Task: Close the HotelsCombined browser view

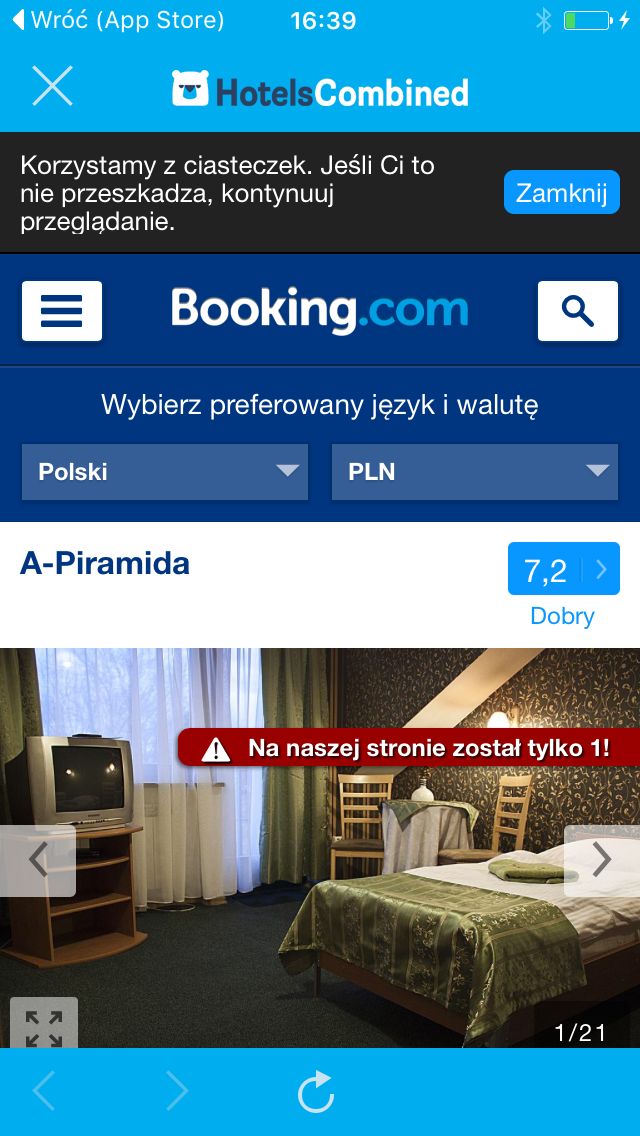Action: point(52,85)
